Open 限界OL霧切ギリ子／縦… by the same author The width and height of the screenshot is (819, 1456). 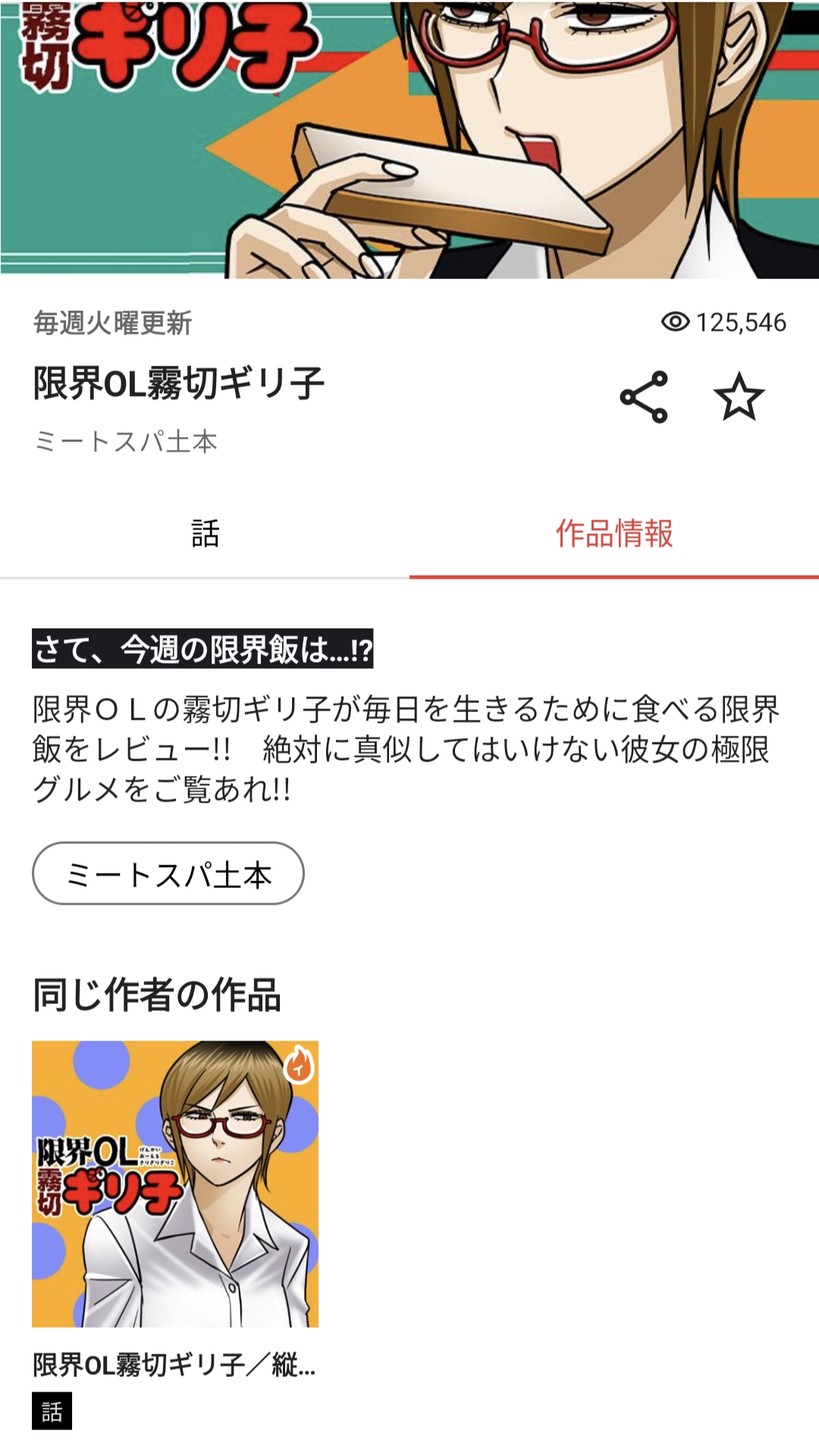pyautogui.click(x=175, y=1184)
